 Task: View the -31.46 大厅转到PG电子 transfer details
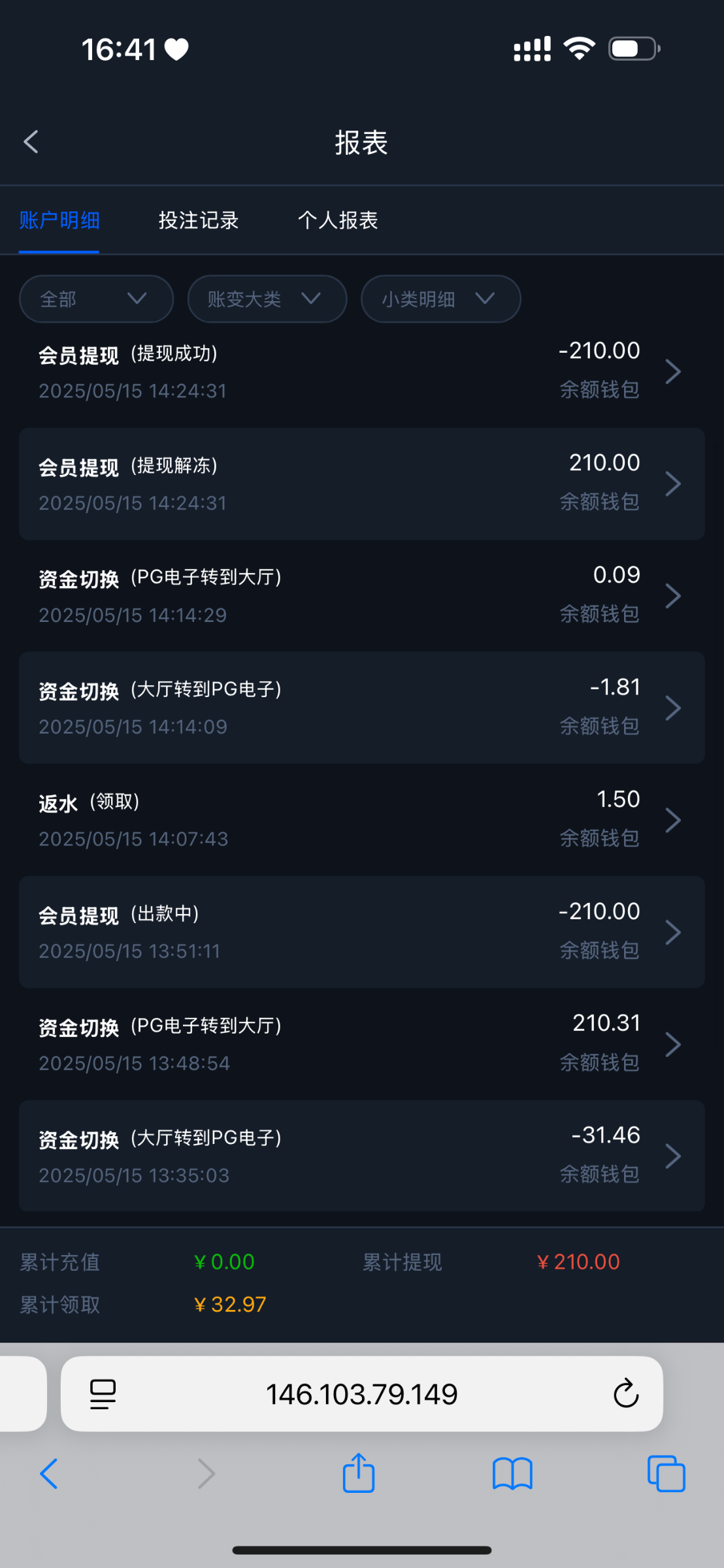pyautogui.click(x=362, y=1156)
